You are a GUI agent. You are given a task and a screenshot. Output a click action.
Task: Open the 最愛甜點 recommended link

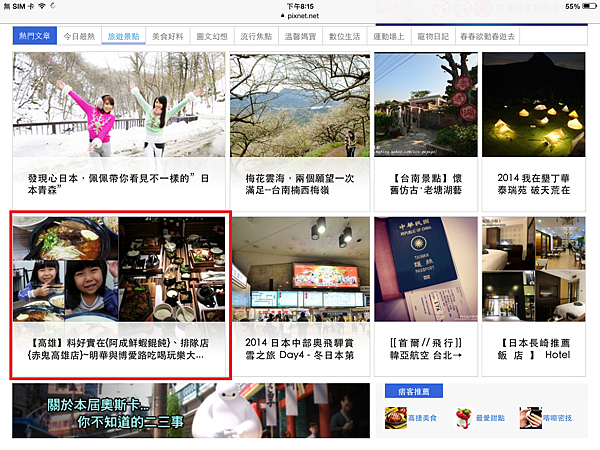(x=478, y=417)
